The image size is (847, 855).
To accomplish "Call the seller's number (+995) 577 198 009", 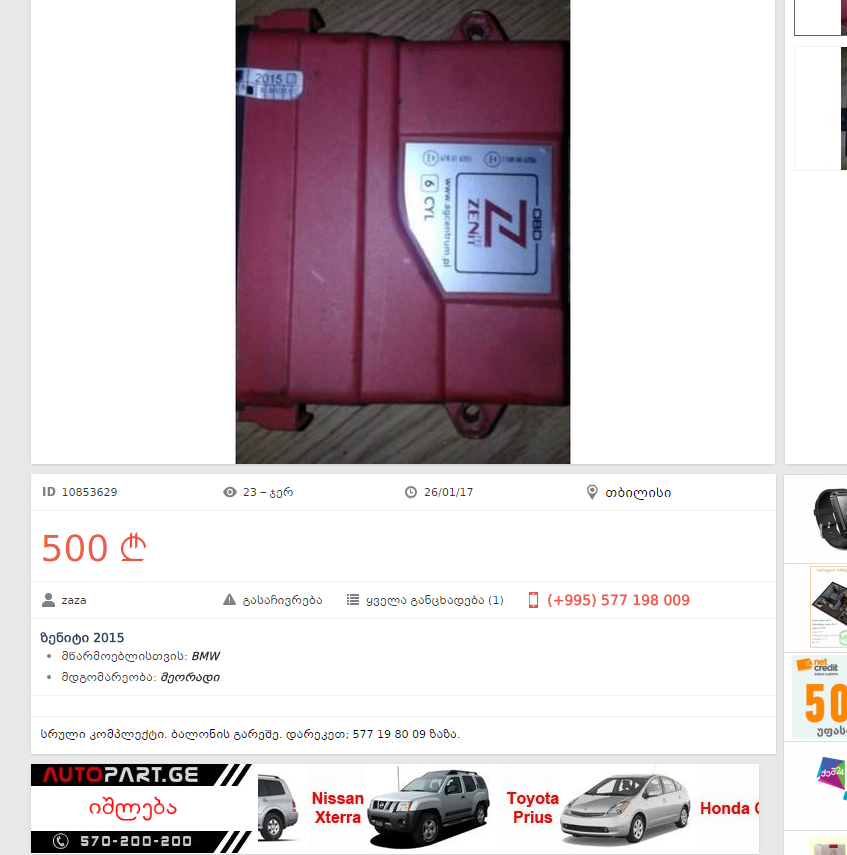I will click(617, 600).
